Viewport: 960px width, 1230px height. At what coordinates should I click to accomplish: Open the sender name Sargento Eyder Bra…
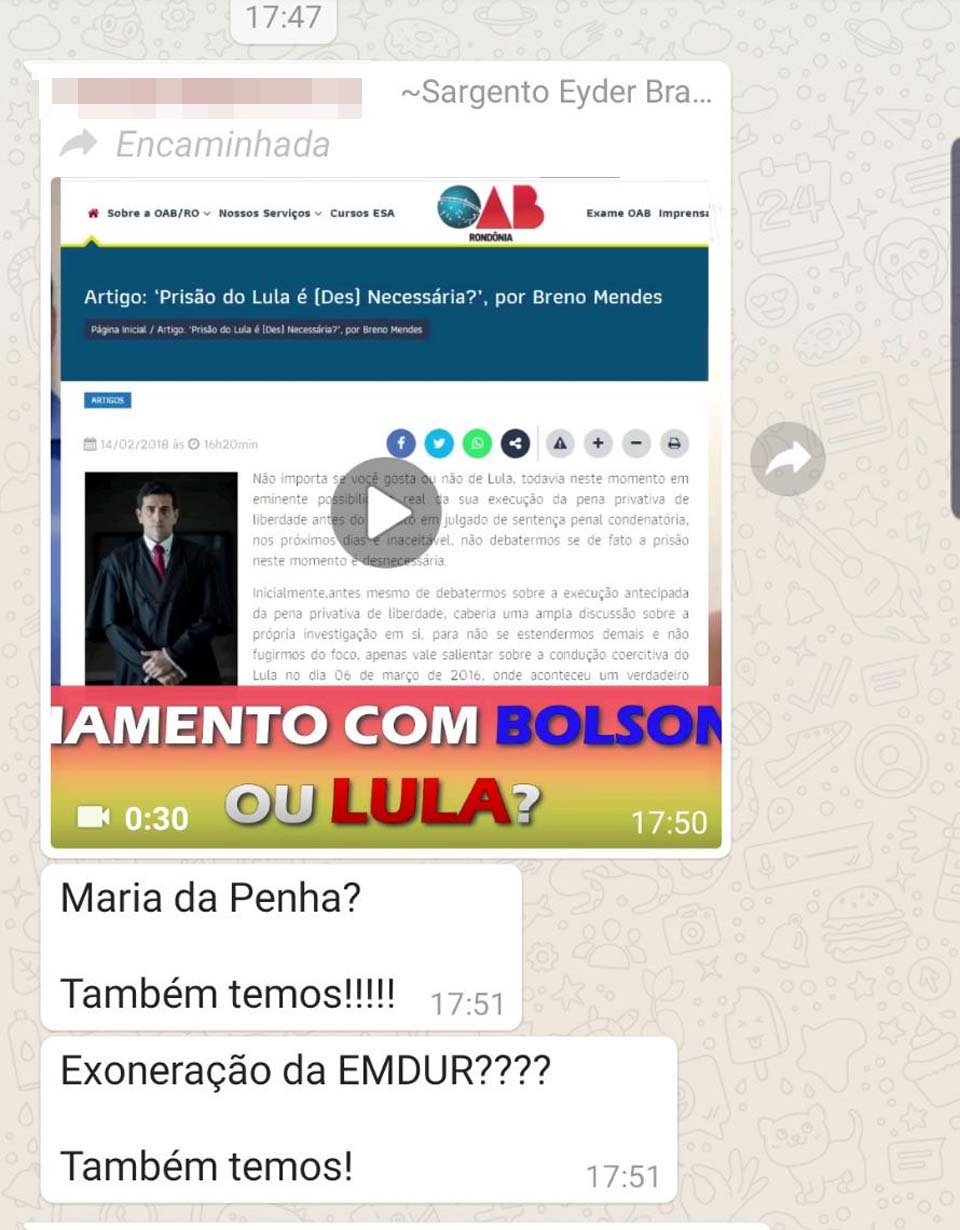coord(556,93)
